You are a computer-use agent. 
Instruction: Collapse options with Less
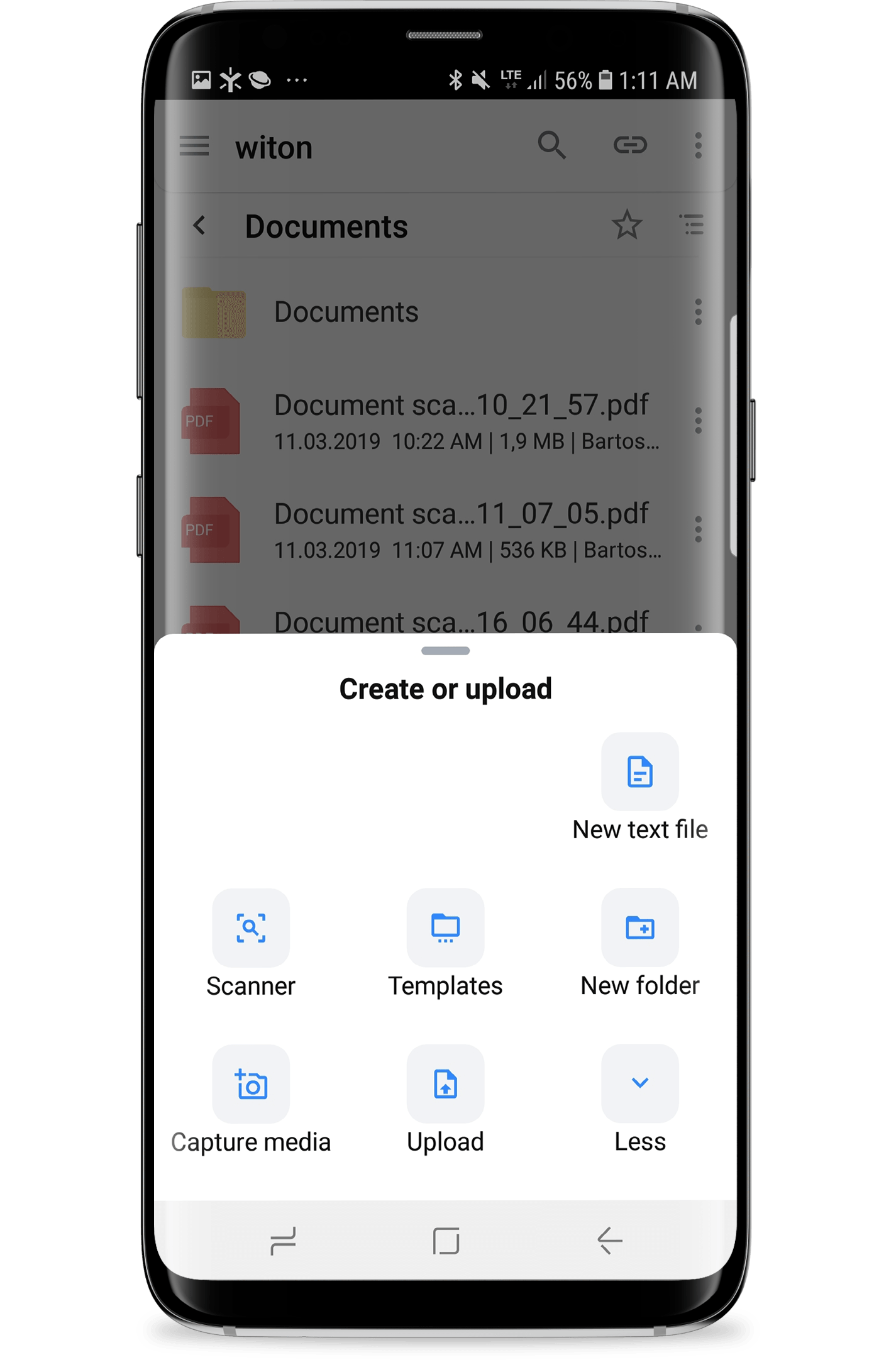639,1084
